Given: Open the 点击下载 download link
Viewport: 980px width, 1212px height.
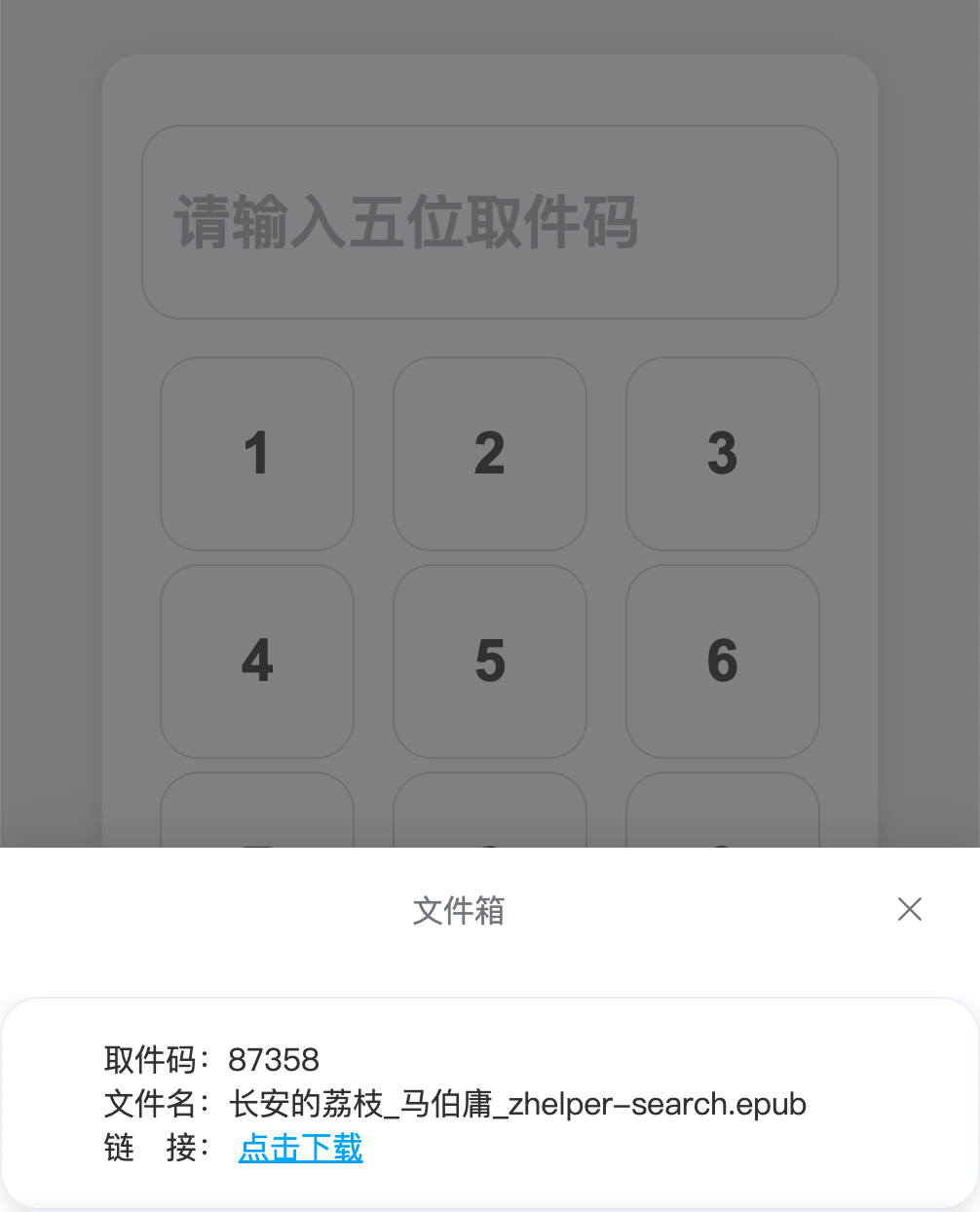Looking at the screenshot, I should point(300,1148).
